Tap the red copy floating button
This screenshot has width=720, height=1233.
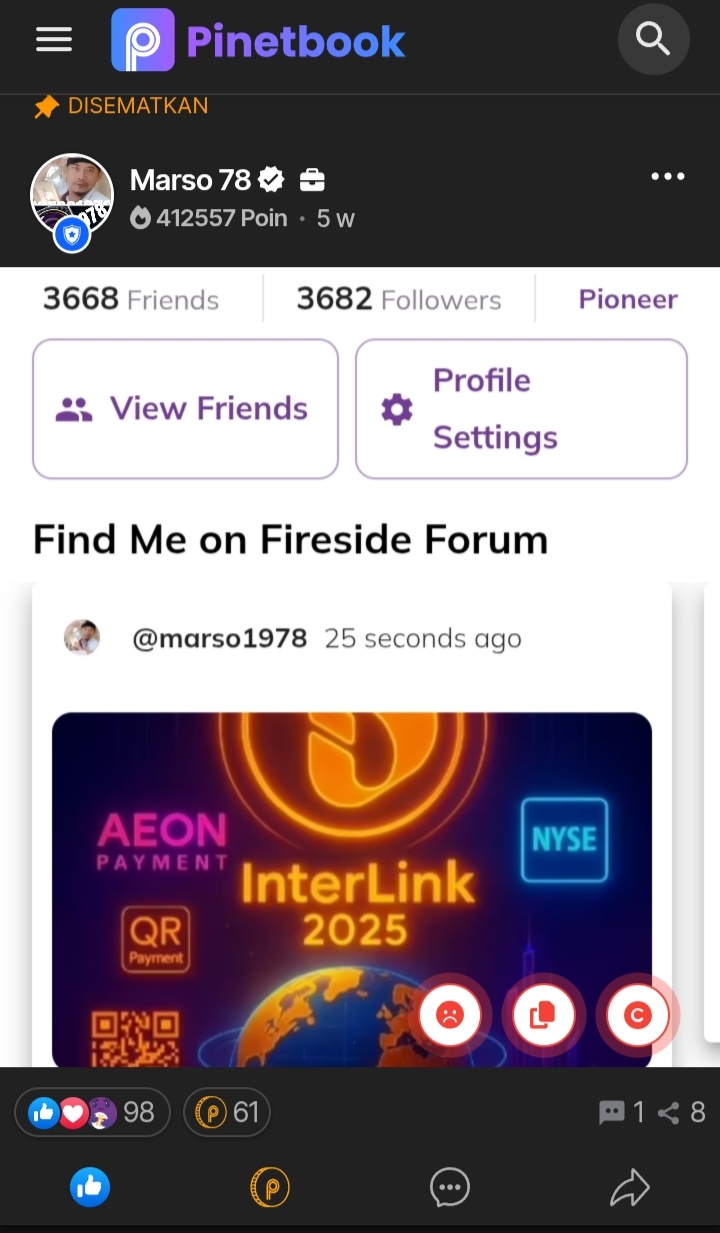[542, 1015]
